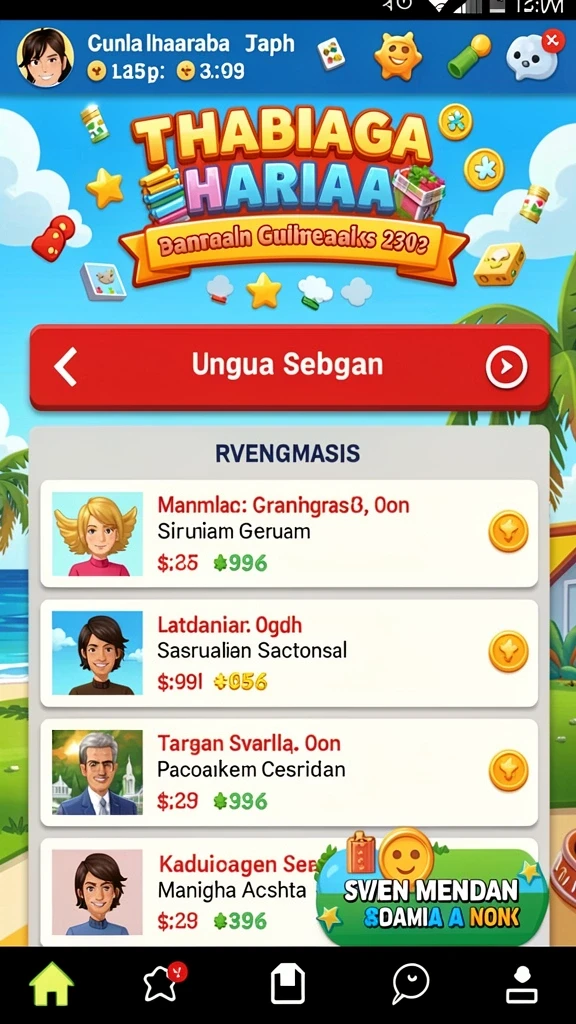
Task: Tap the gold coin button for Sasrualian Sactonsal
Action: click(x=508, y=651)
